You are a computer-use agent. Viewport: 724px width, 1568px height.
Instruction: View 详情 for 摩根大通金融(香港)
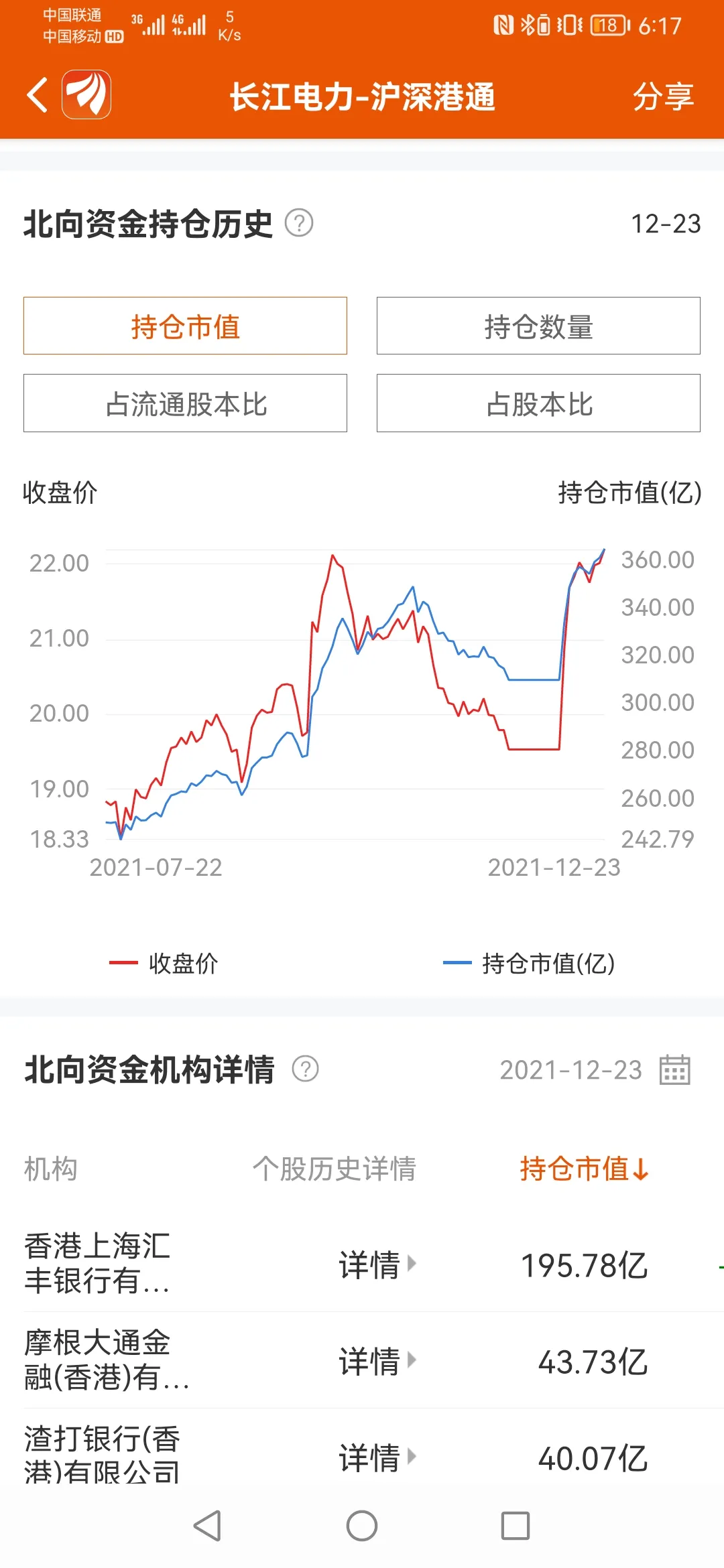point(377,1361)
